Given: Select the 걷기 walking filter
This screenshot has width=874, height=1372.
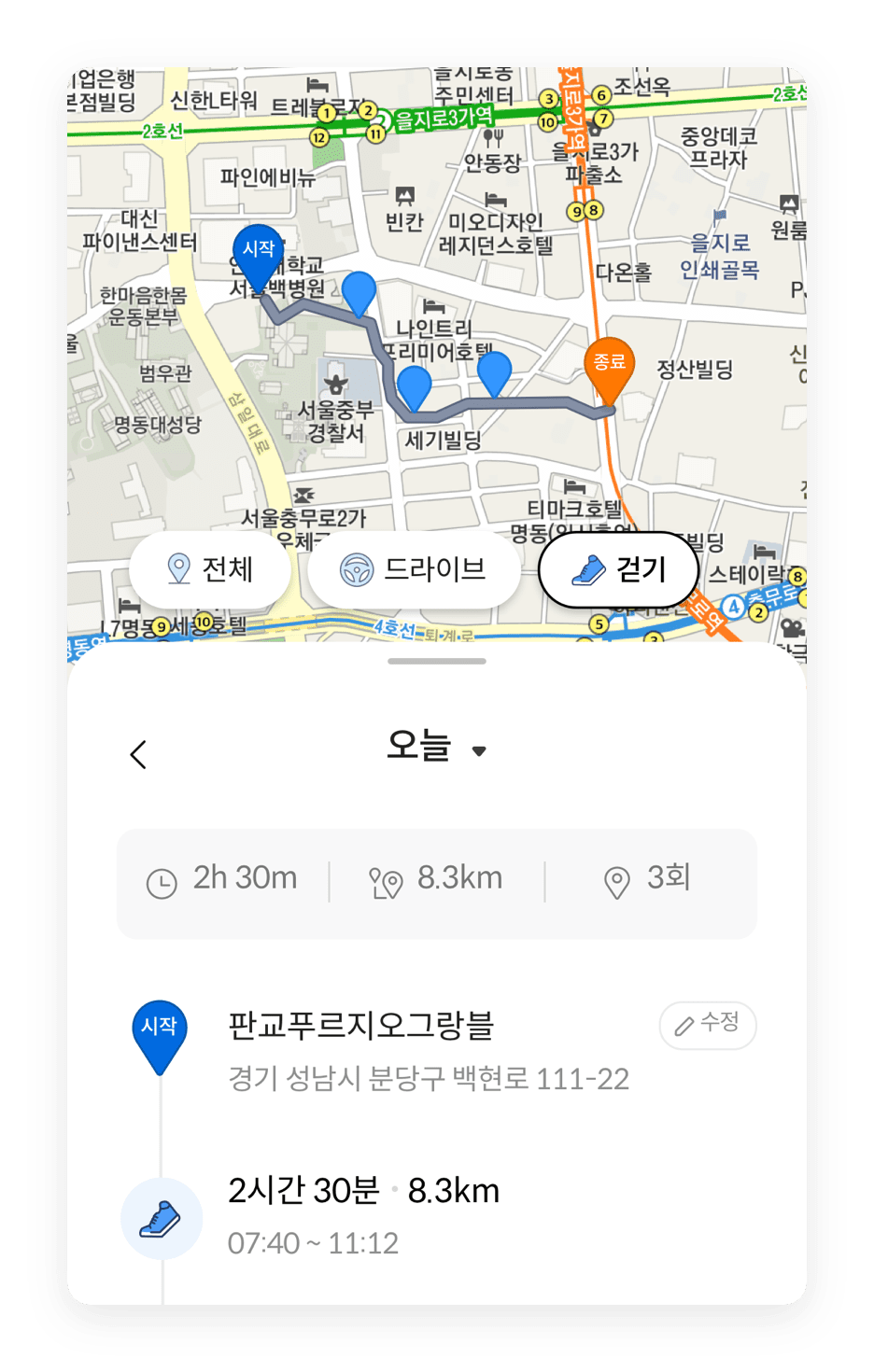Looking at the screenshot, I should click(618, 568).
